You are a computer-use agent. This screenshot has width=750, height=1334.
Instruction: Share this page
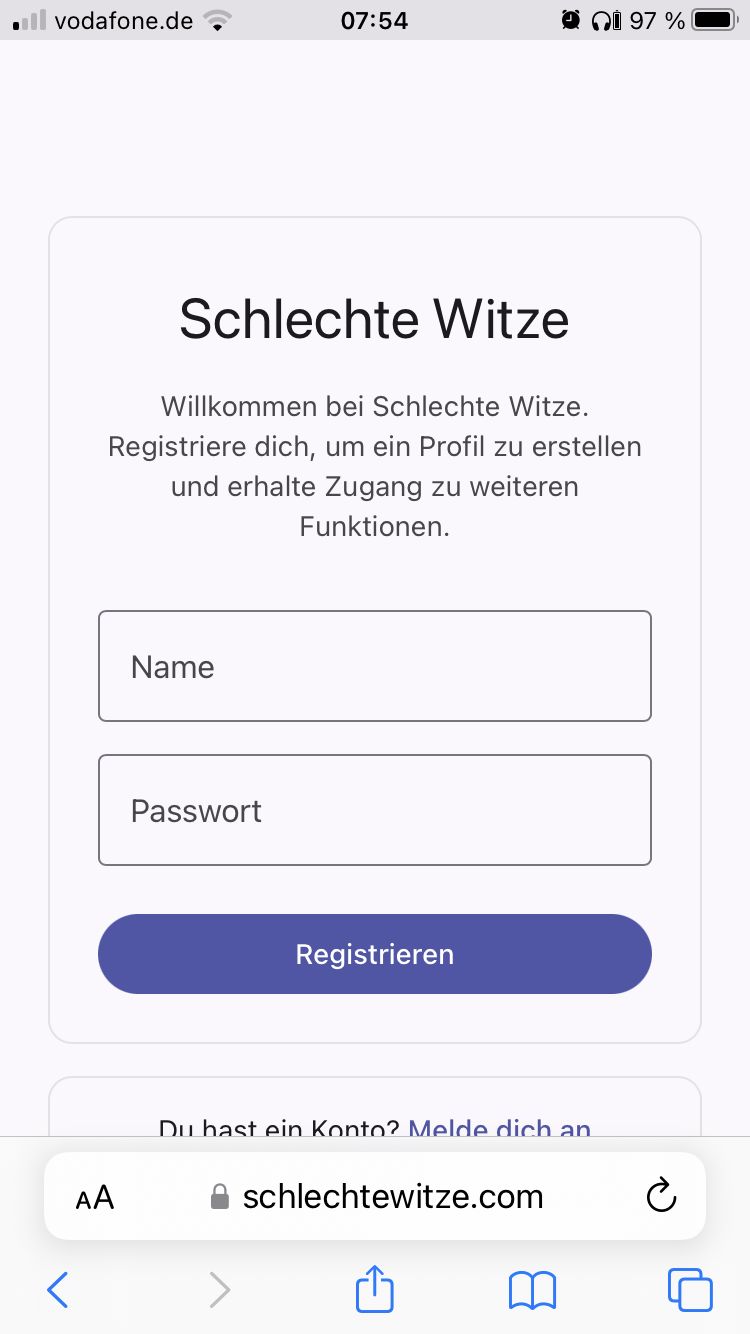(375, 1288)
